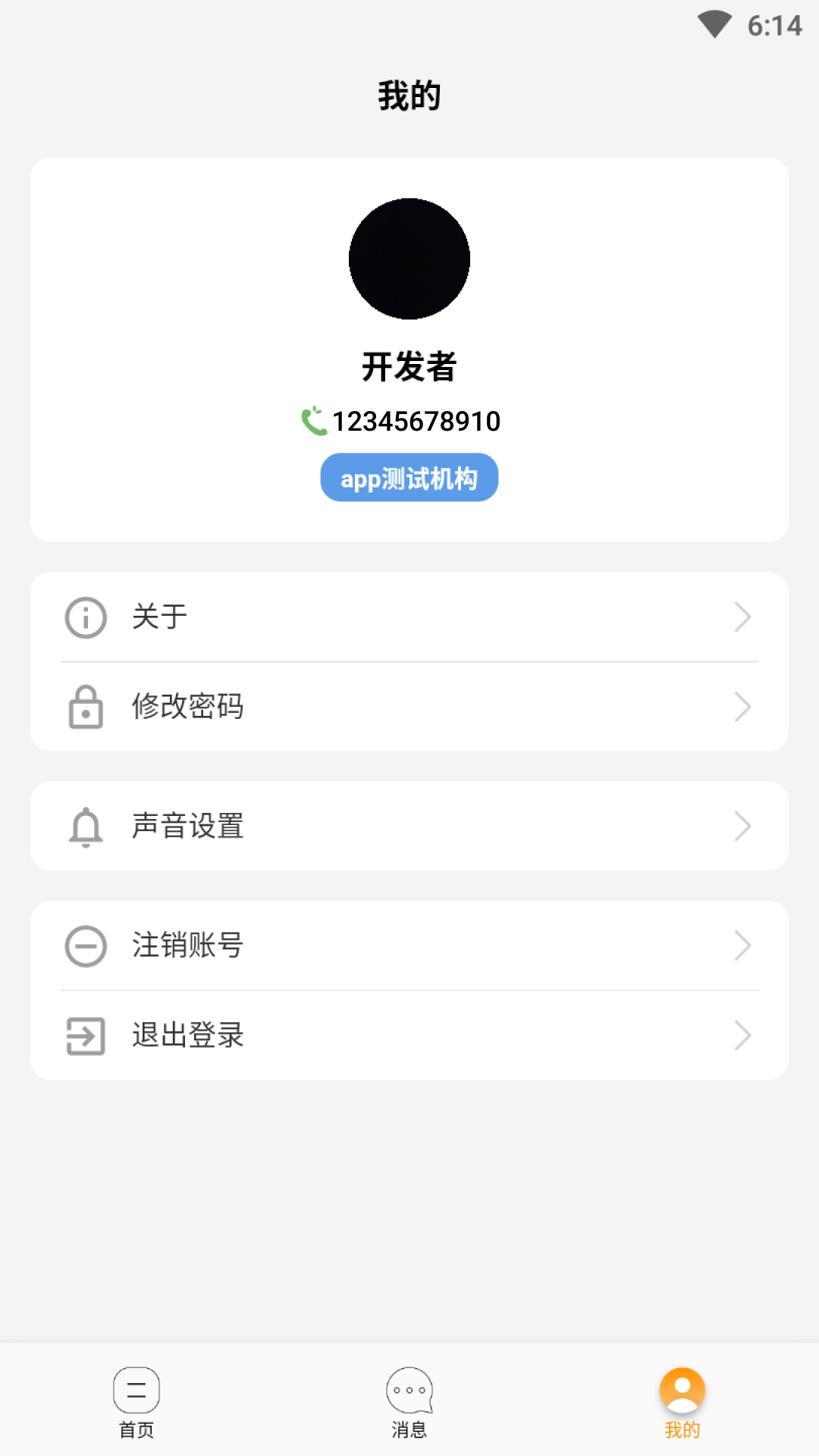819x1456 pixels.
Task: Tap the 开发者 username text
Action: [409, 369]
